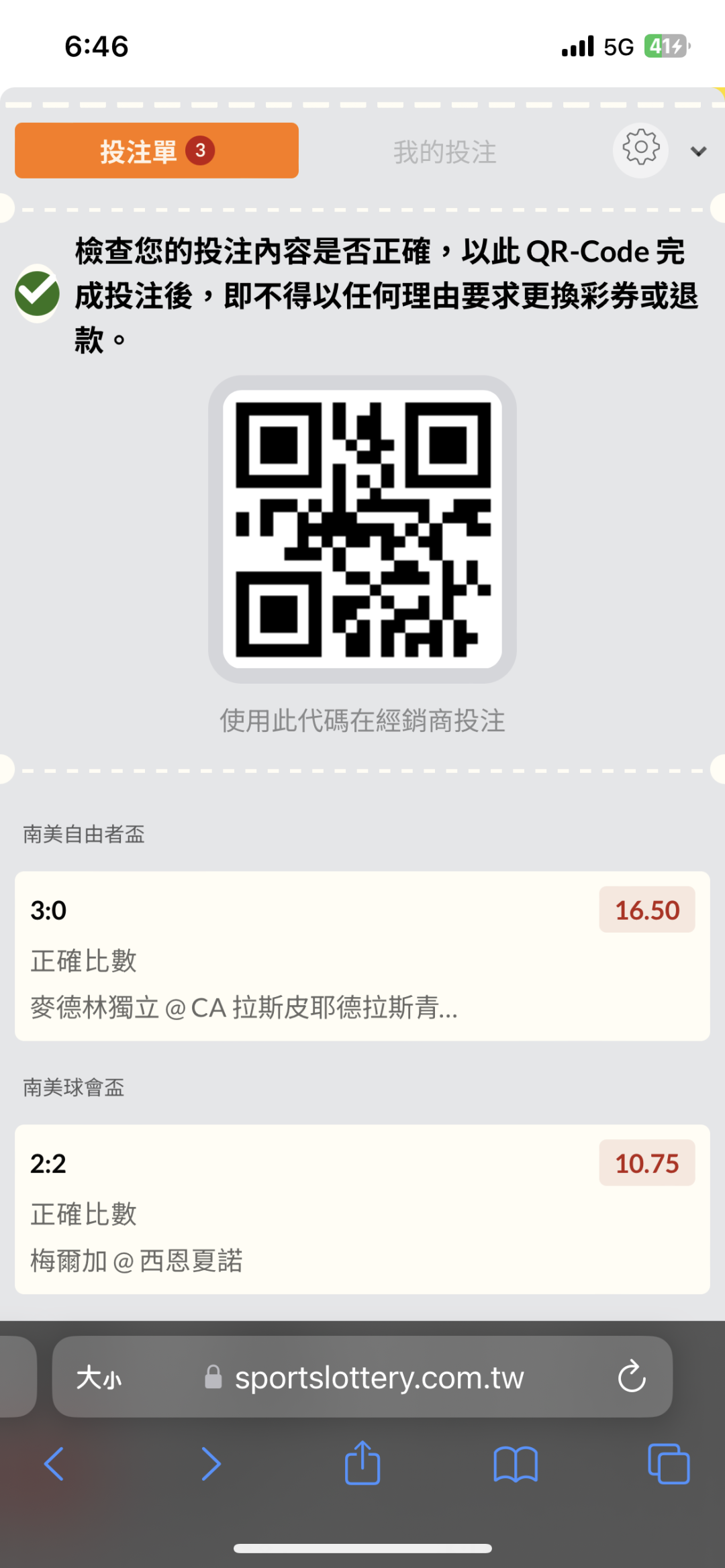The image size is (725, 1568).
Task: Go forward in browser history
Action: pyautogui.click(x=211, y=1463)
